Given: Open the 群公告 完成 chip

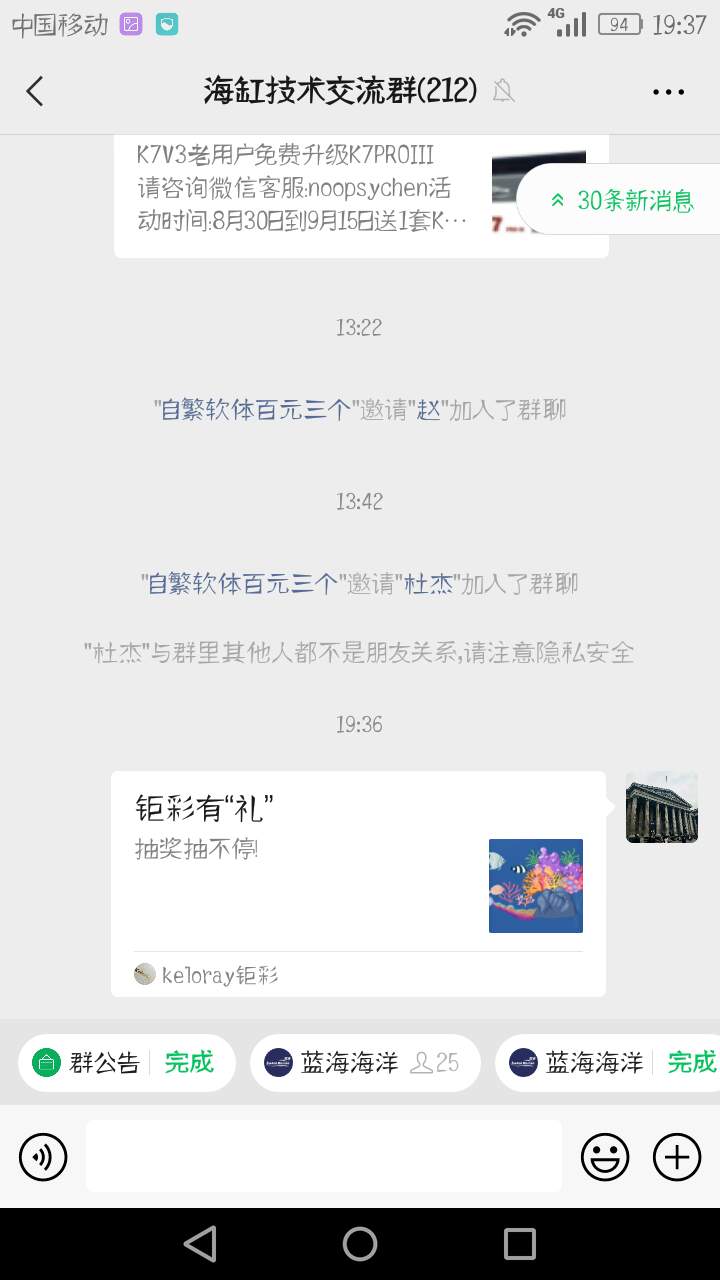Looking at the screenshot, I should click(x=126, y=1062).
